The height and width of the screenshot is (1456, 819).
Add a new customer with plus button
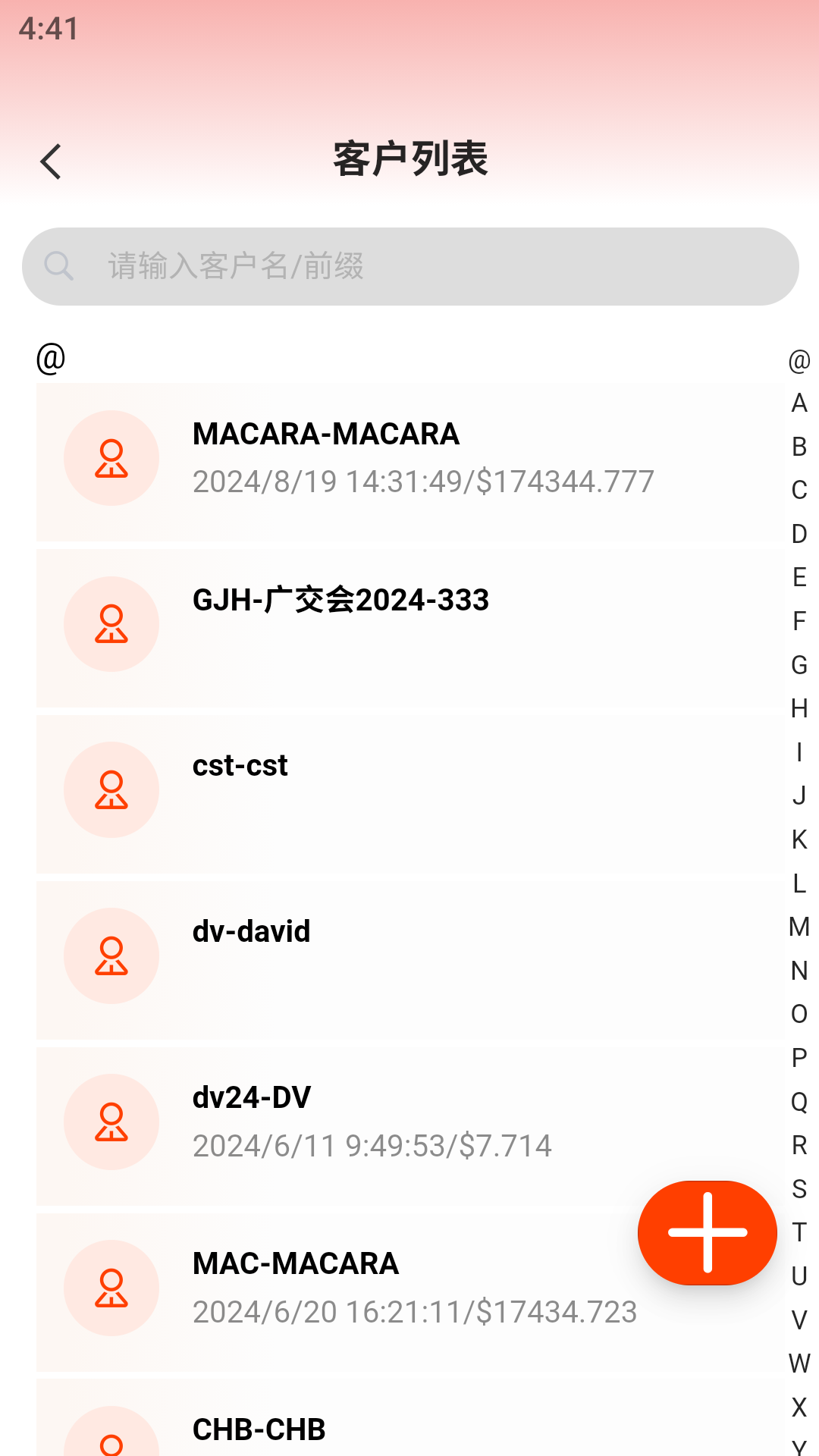tap(707, 1232)
